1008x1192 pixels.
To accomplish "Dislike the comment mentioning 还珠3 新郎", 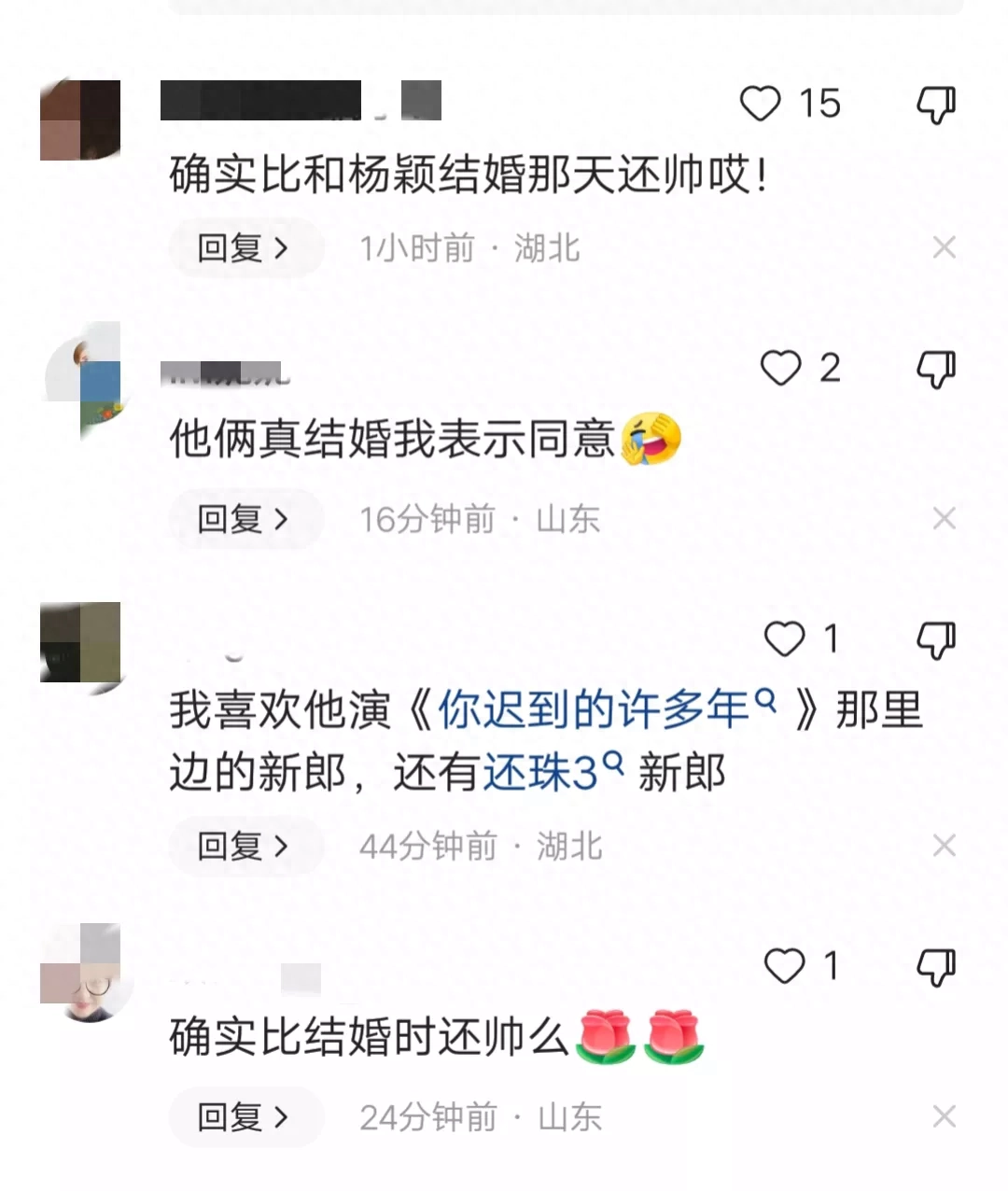I will 935,639.
